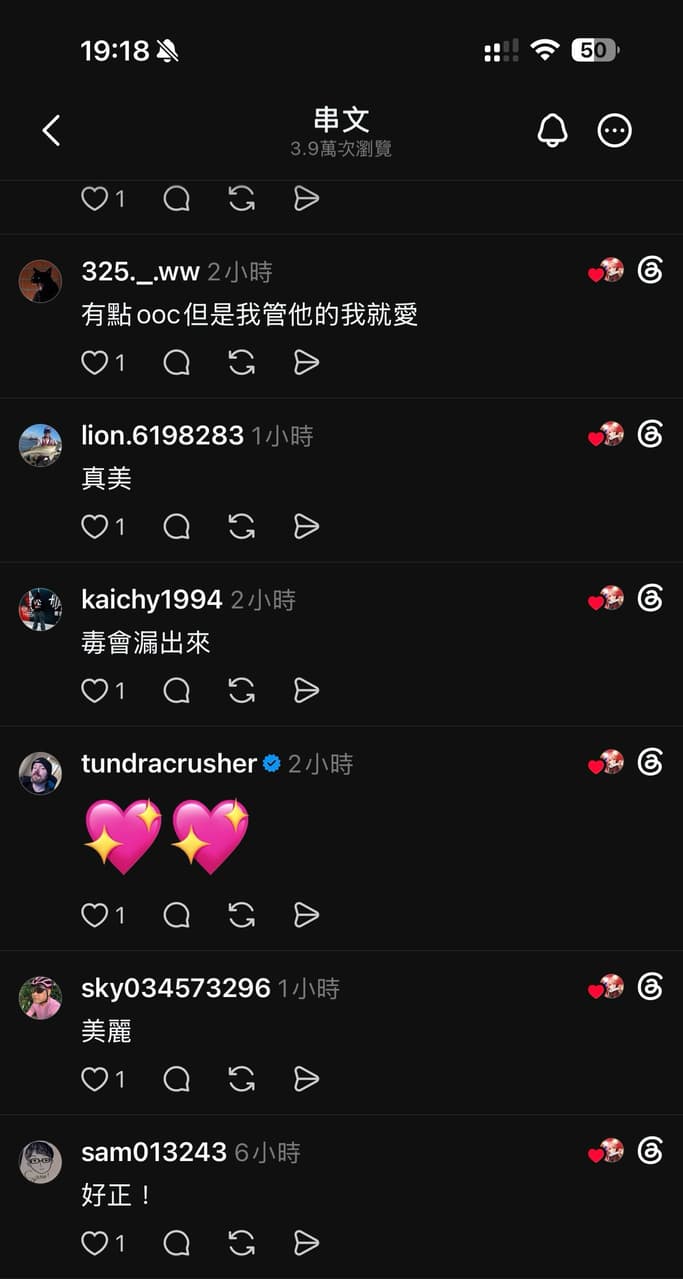Repost kaichy1994's comment
The width and height of the screenshot is (683, 1279).
tap(241, 690)
